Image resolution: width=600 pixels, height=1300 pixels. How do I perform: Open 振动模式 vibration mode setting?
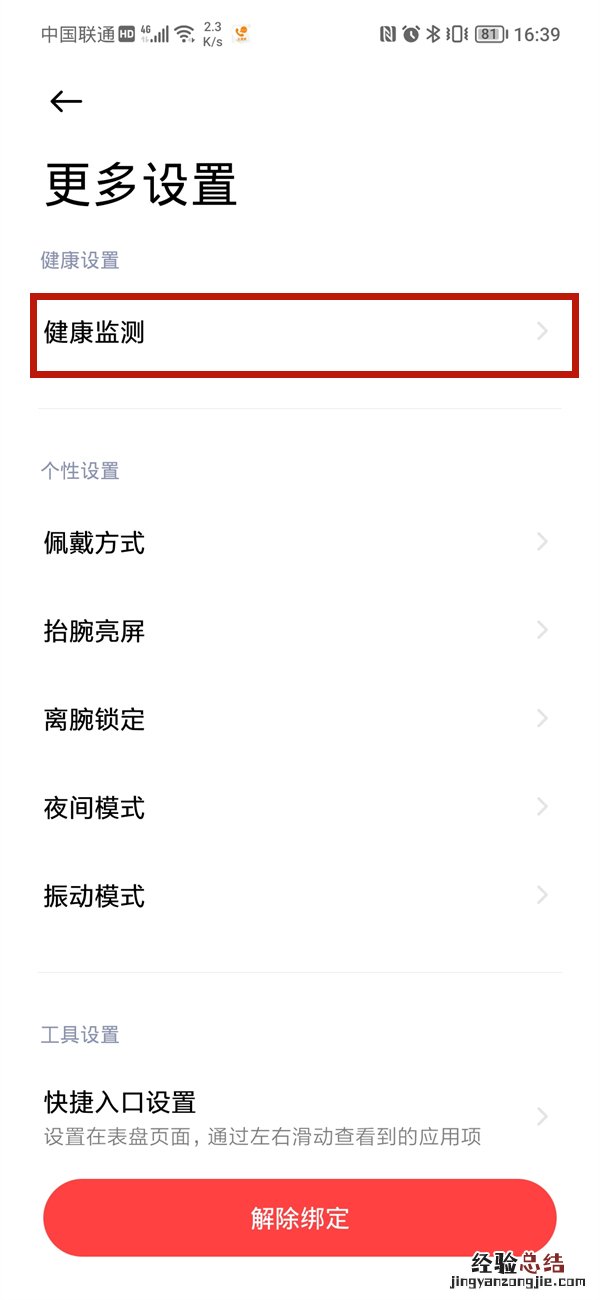tap(300, 895)
